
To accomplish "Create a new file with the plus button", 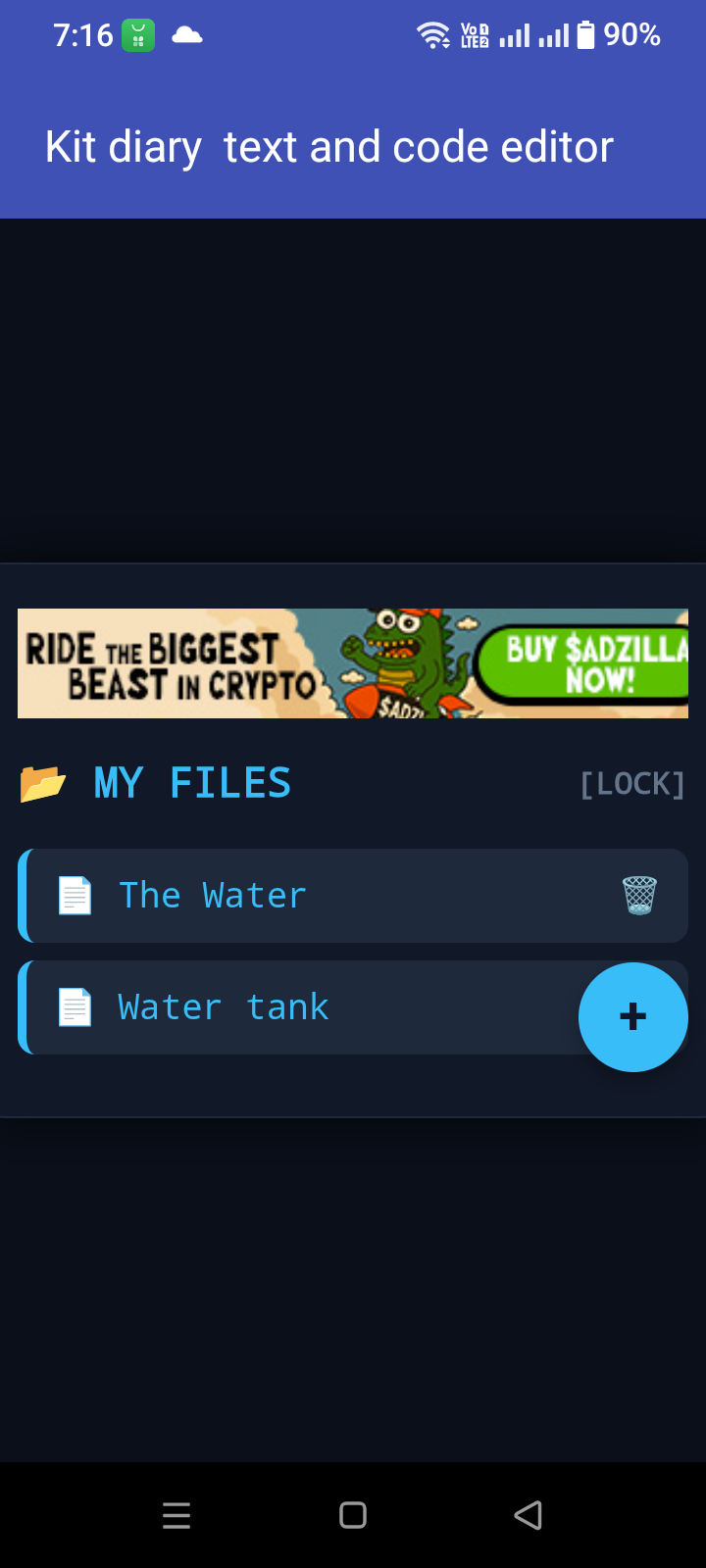I will (632, 1016).
